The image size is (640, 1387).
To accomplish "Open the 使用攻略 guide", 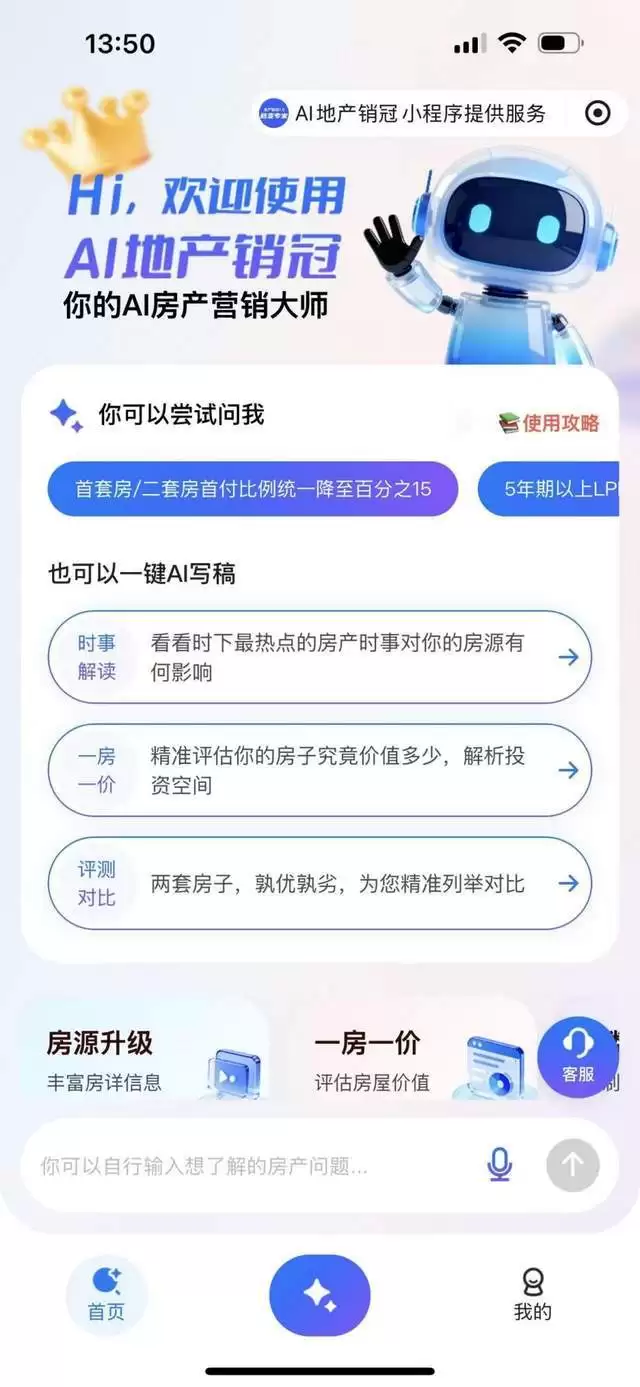I will [549, 423].
